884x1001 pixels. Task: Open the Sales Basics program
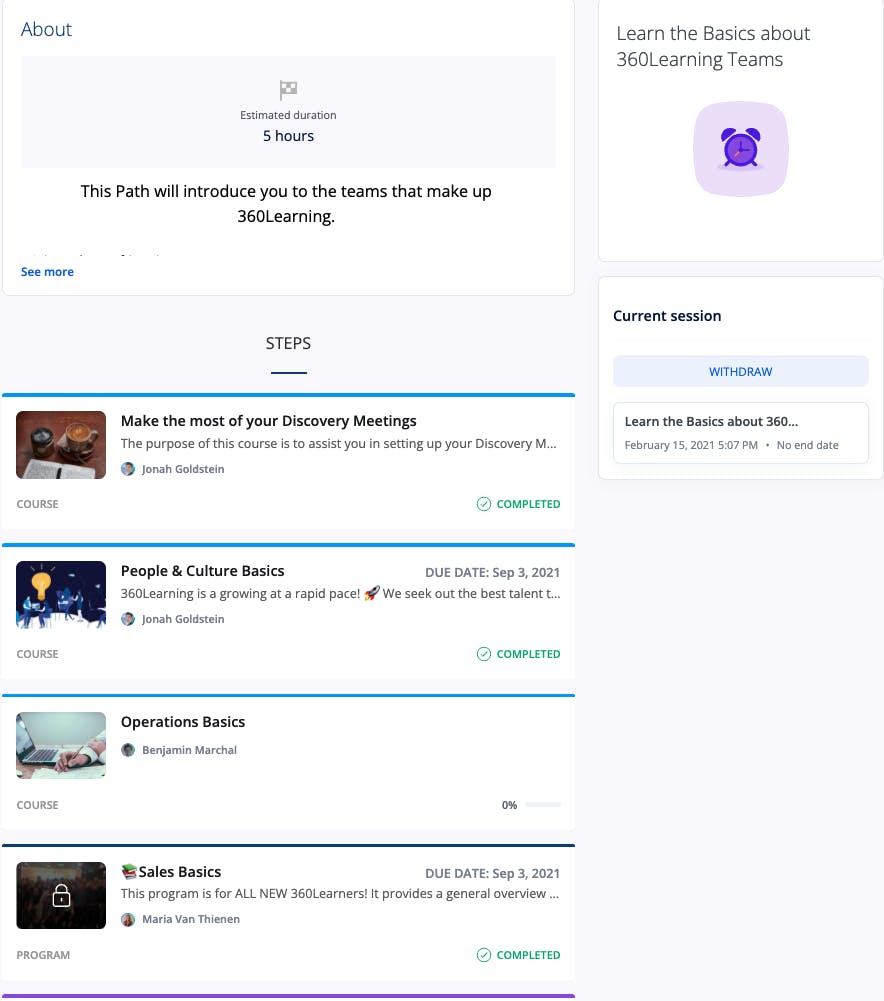click(171, 872)
